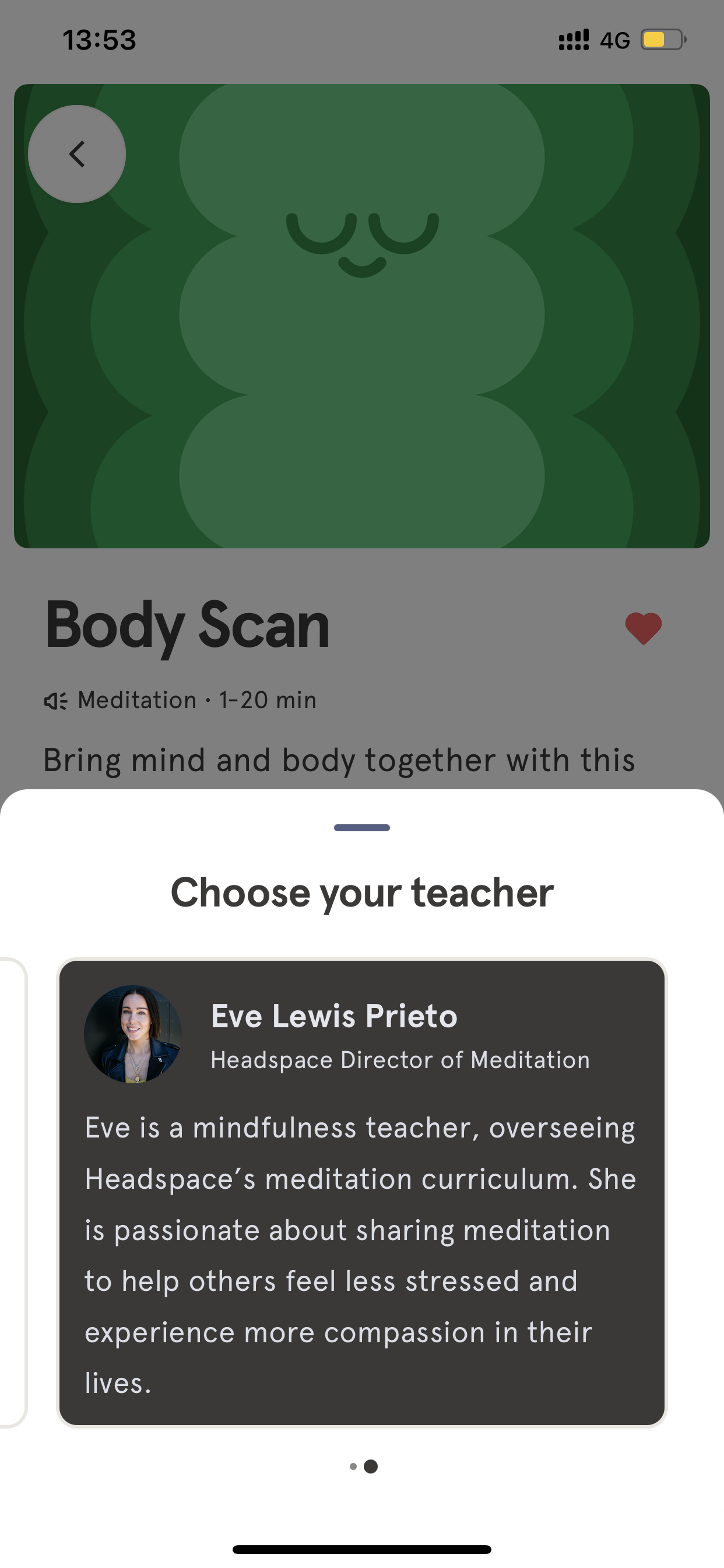
Task: Tap the sheet's drag handle
Action: point(362,827)
